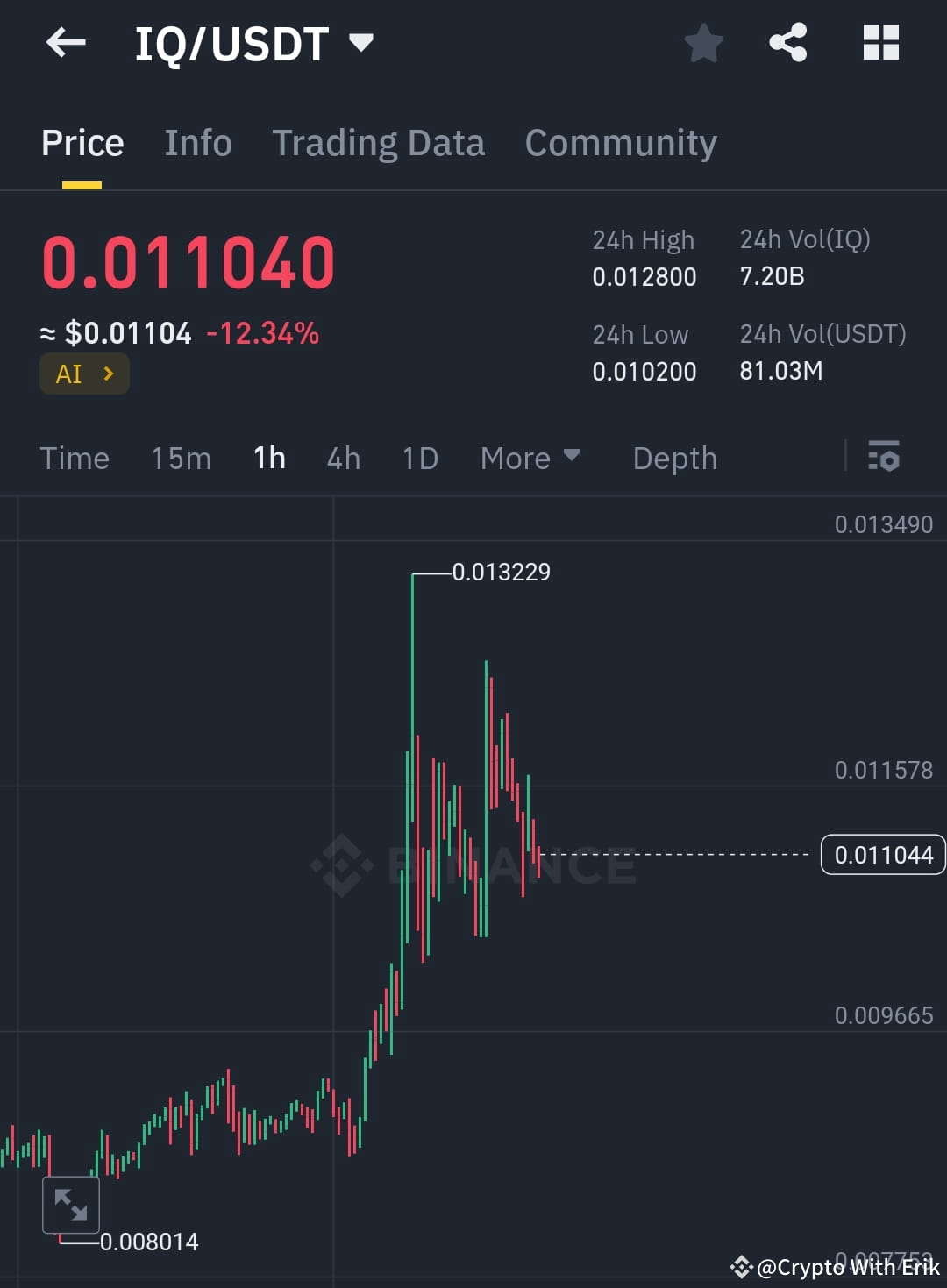Enable the 1D chart interval
Image resolution: width=947 pixels, height=1288 pixels.
[419, 457]
